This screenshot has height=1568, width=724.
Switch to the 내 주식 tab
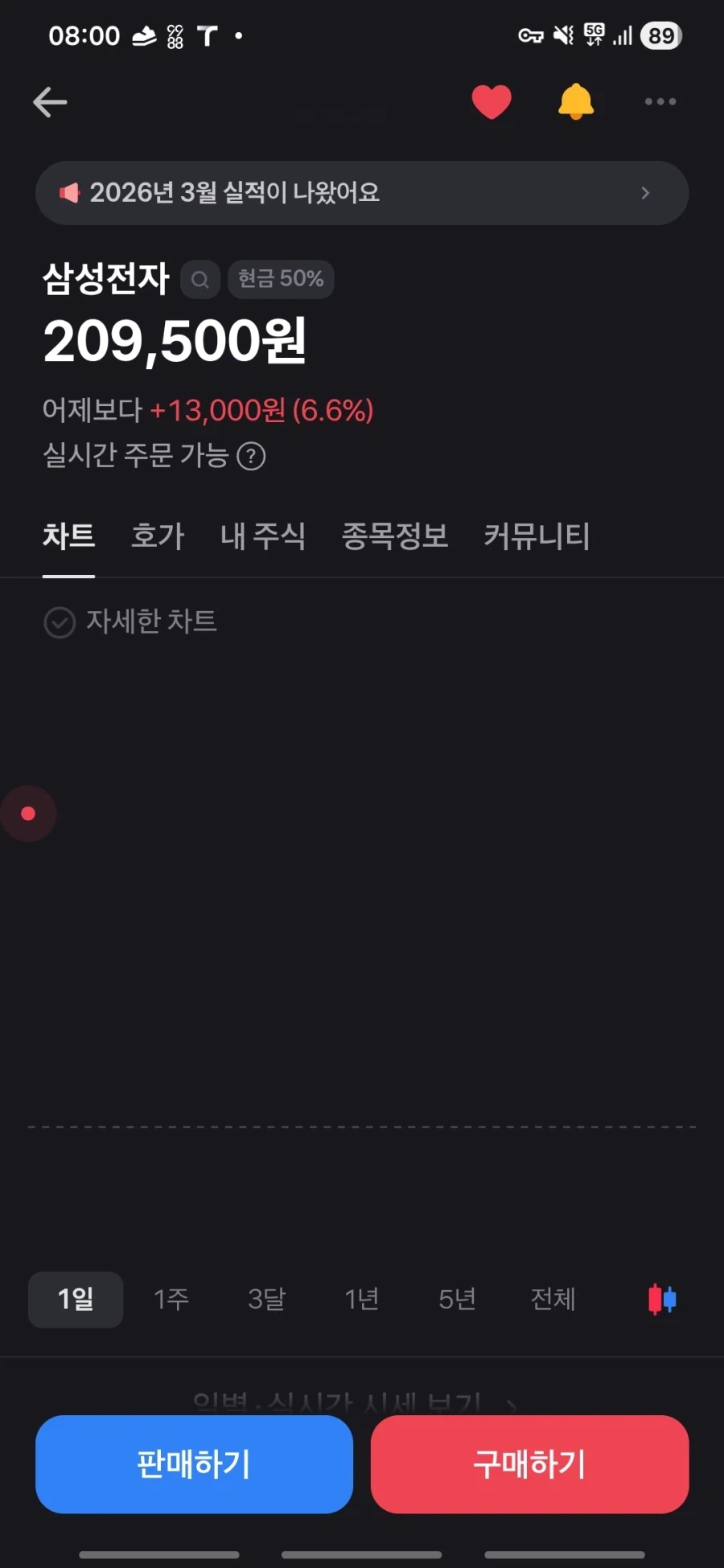262,537
